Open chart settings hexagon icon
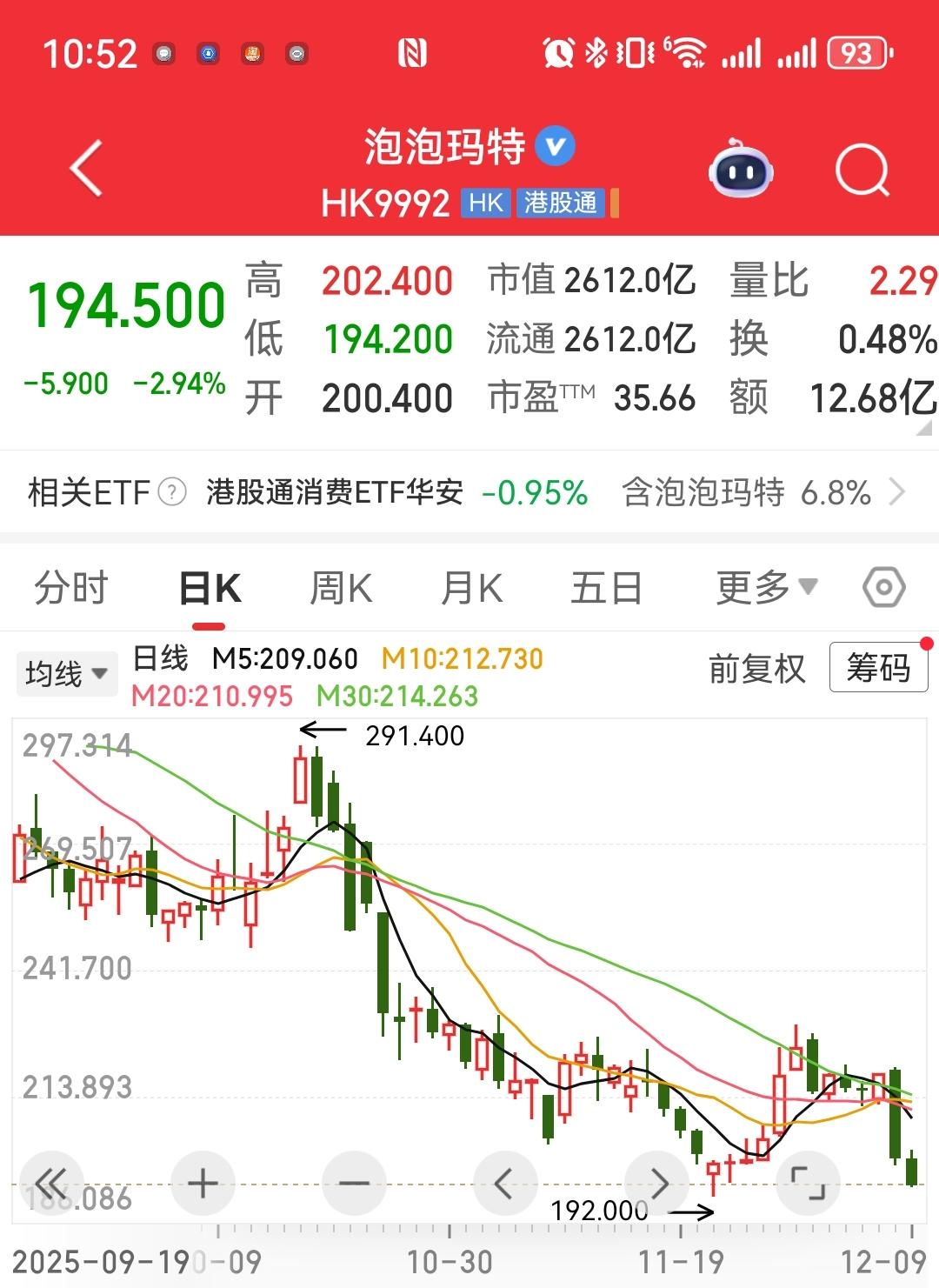Viewport: 939px width, 1288px height. click(883, 588)
